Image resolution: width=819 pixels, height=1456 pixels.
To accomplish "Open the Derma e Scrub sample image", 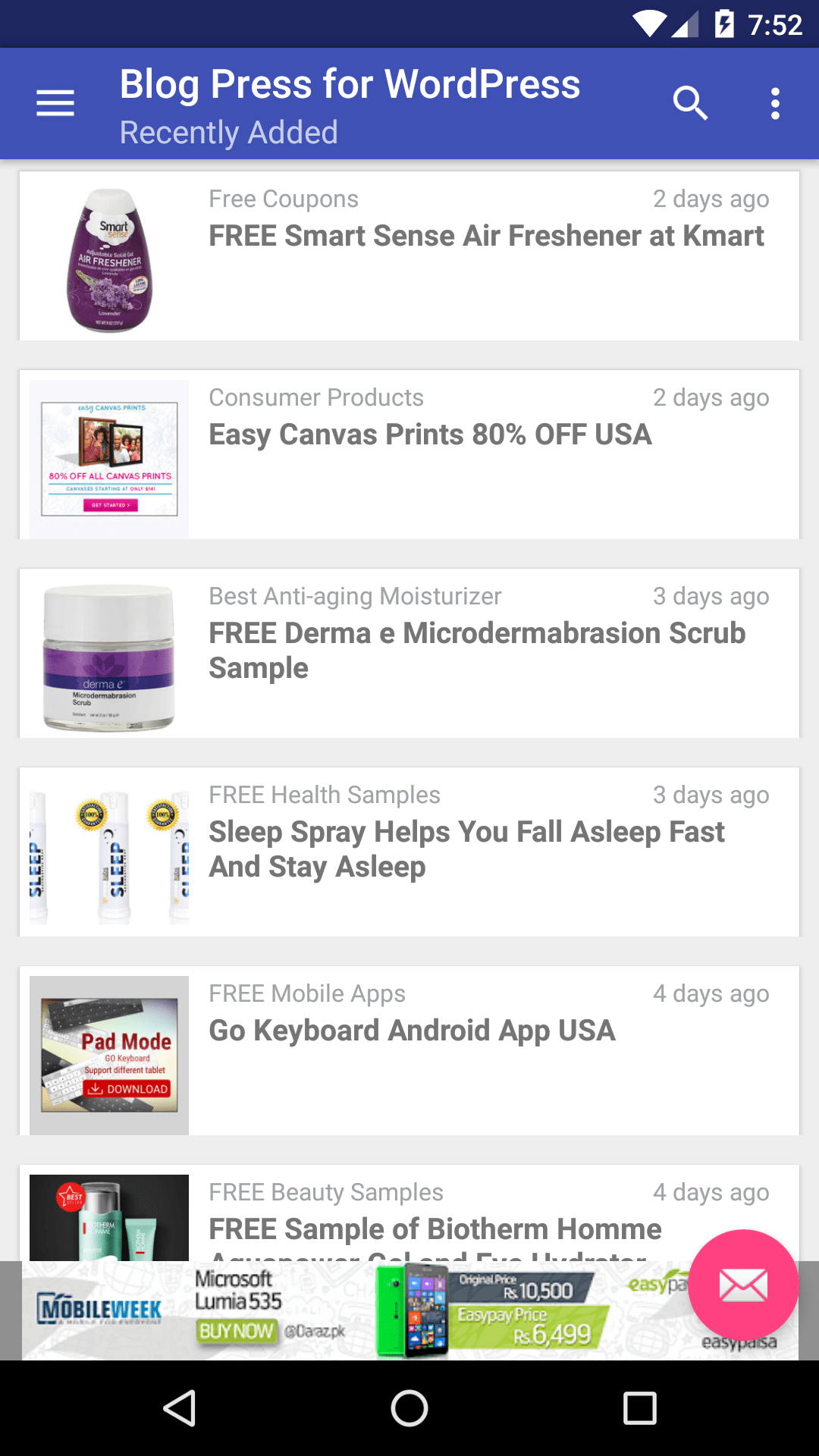I will point(108,652).
